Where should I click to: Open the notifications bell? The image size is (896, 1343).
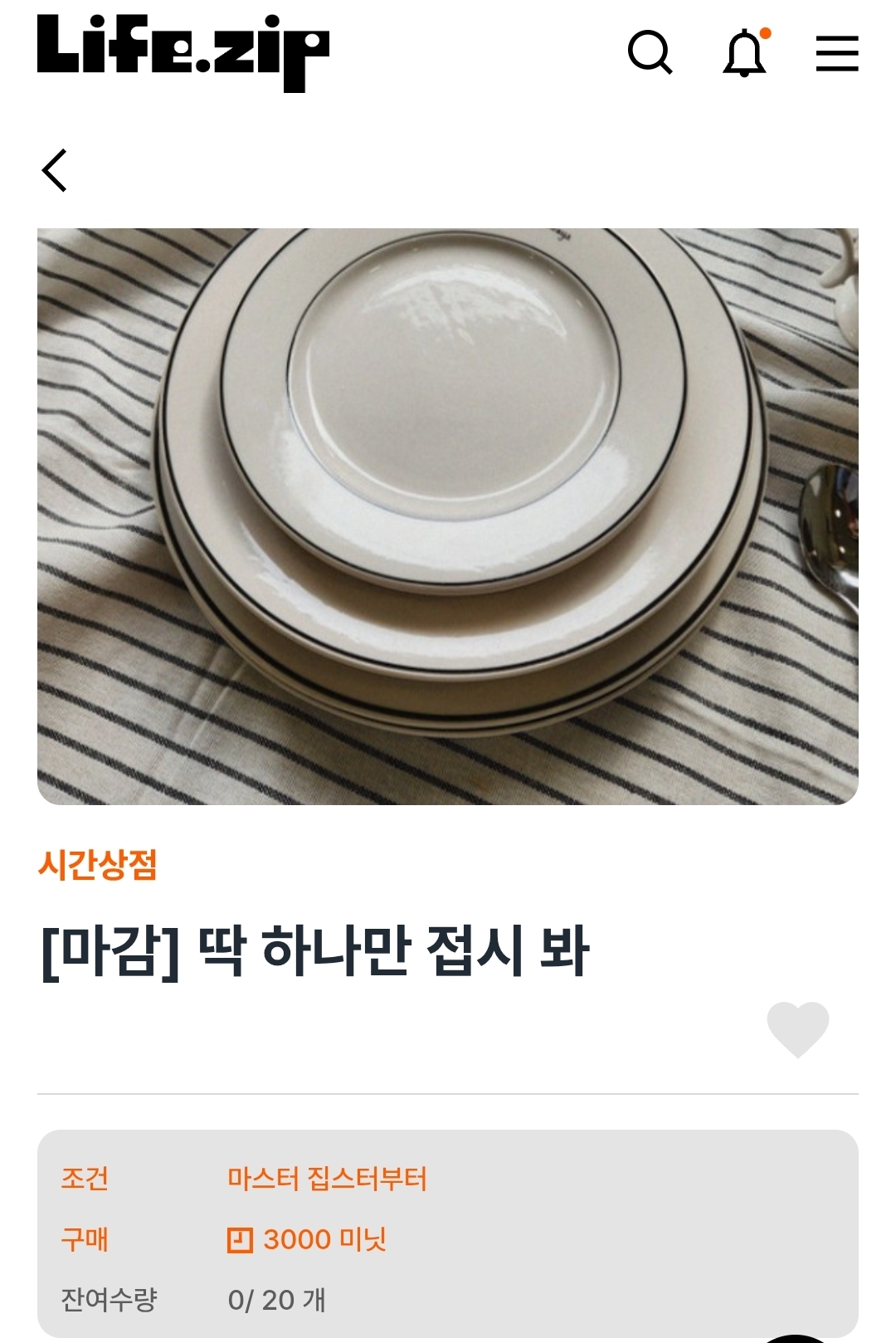point(746,52)
